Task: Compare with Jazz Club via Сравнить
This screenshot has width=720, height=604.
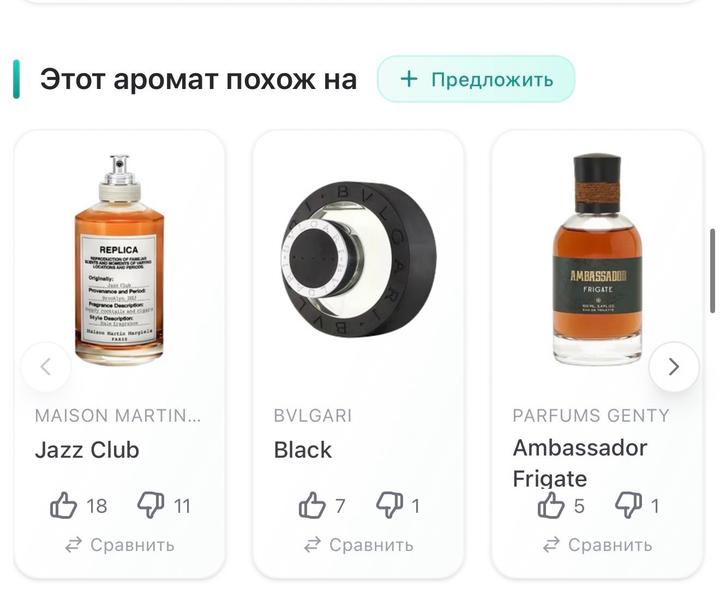Action: [x=119, y=545]
